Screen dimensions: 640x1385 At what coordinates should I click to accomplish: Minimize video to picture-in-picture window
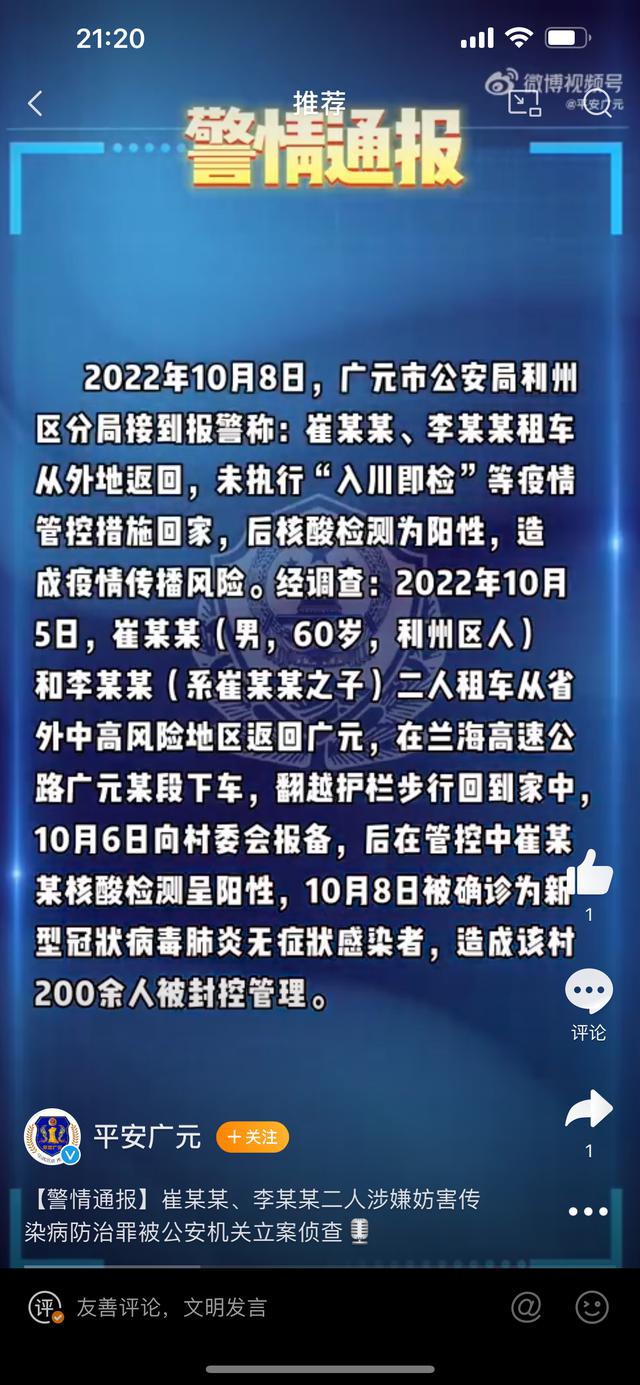[x=524, y=103]
